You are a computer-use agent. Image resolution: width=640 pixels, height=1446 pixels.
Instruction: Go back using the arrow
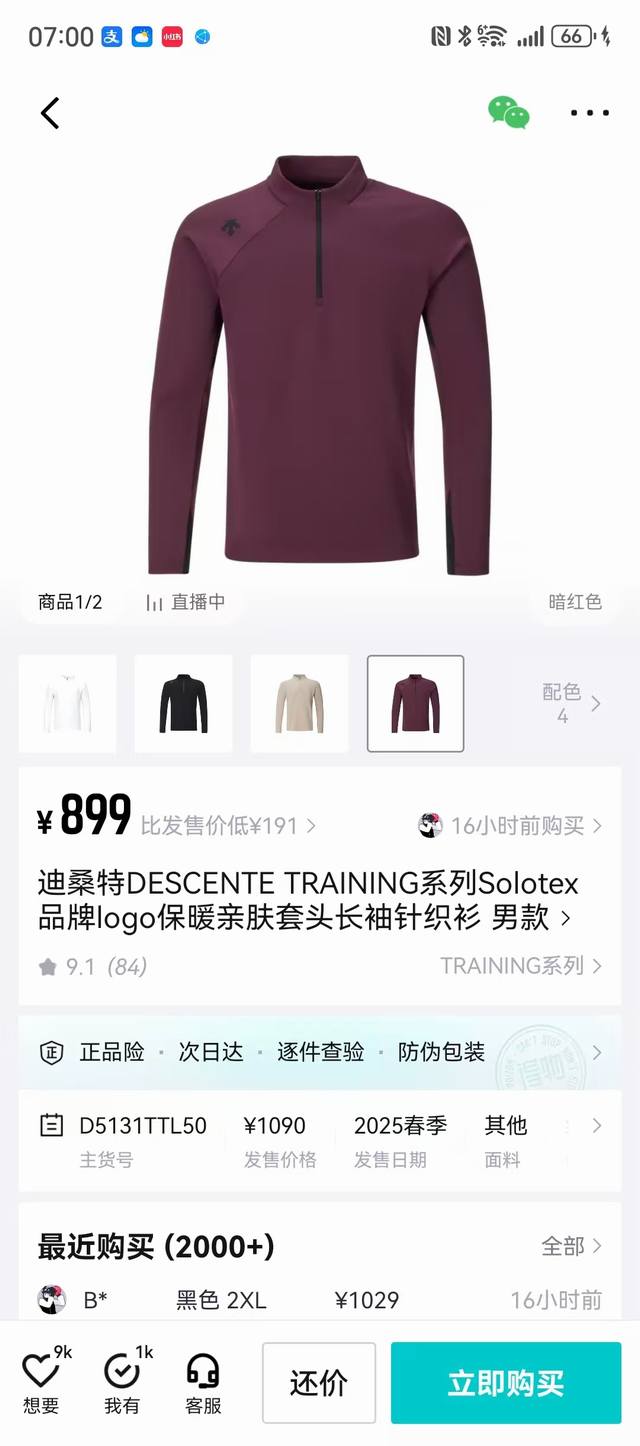point(50,113)
